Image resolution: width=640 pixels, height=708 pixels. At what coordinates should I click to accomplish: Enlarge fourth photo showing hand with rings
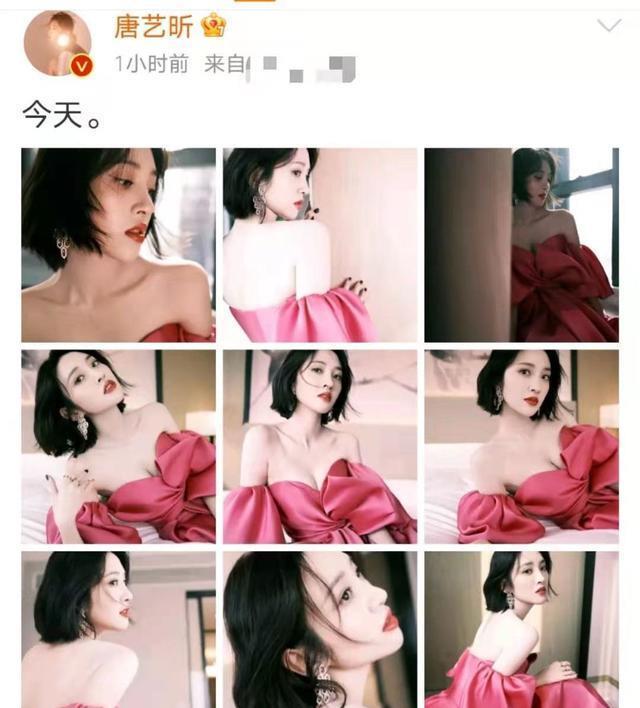point(118,446)
